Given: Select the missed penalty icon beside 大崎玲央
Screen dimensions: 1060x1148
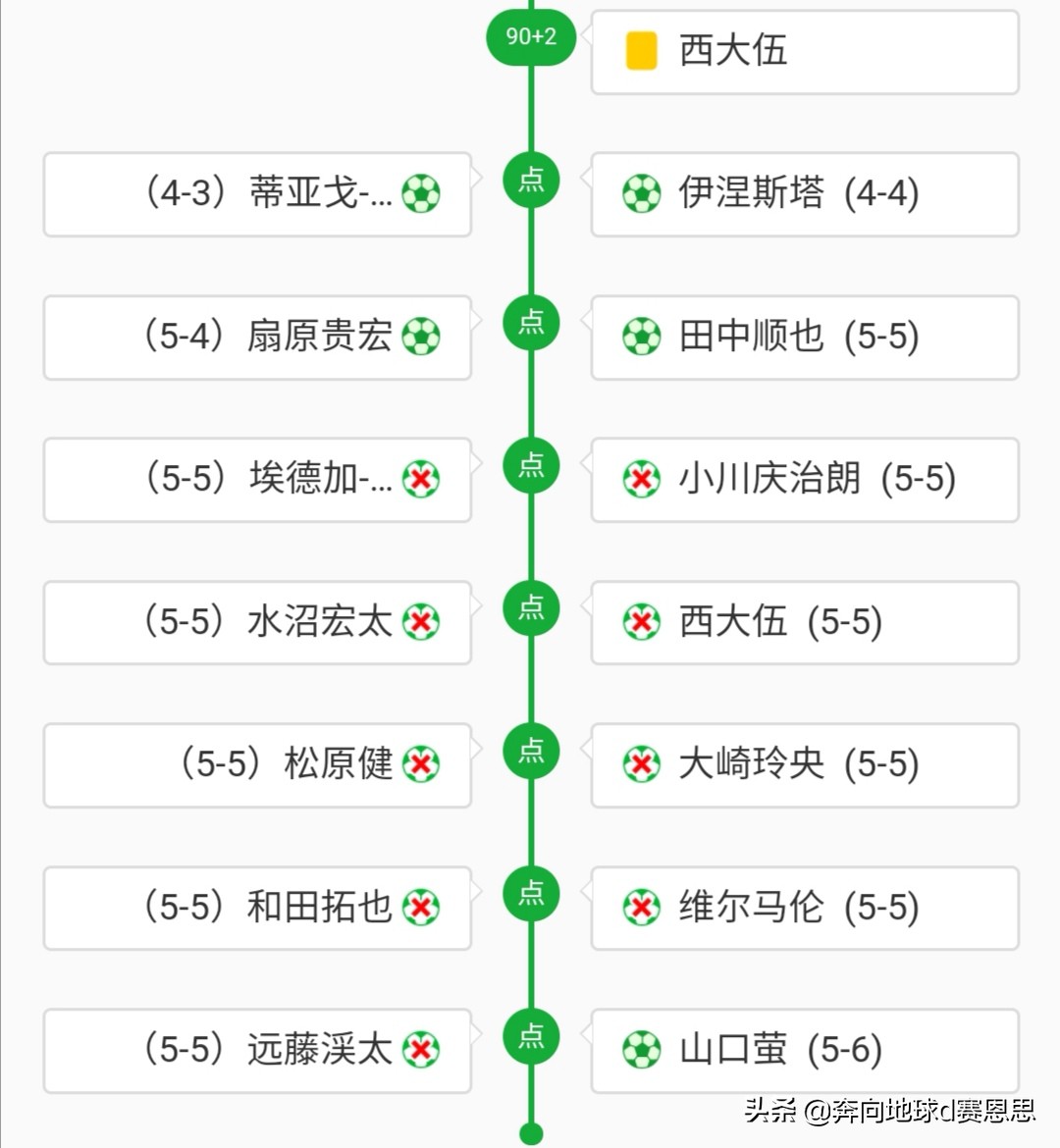Looking at the screenshot, I should click(x=643, y=764).
